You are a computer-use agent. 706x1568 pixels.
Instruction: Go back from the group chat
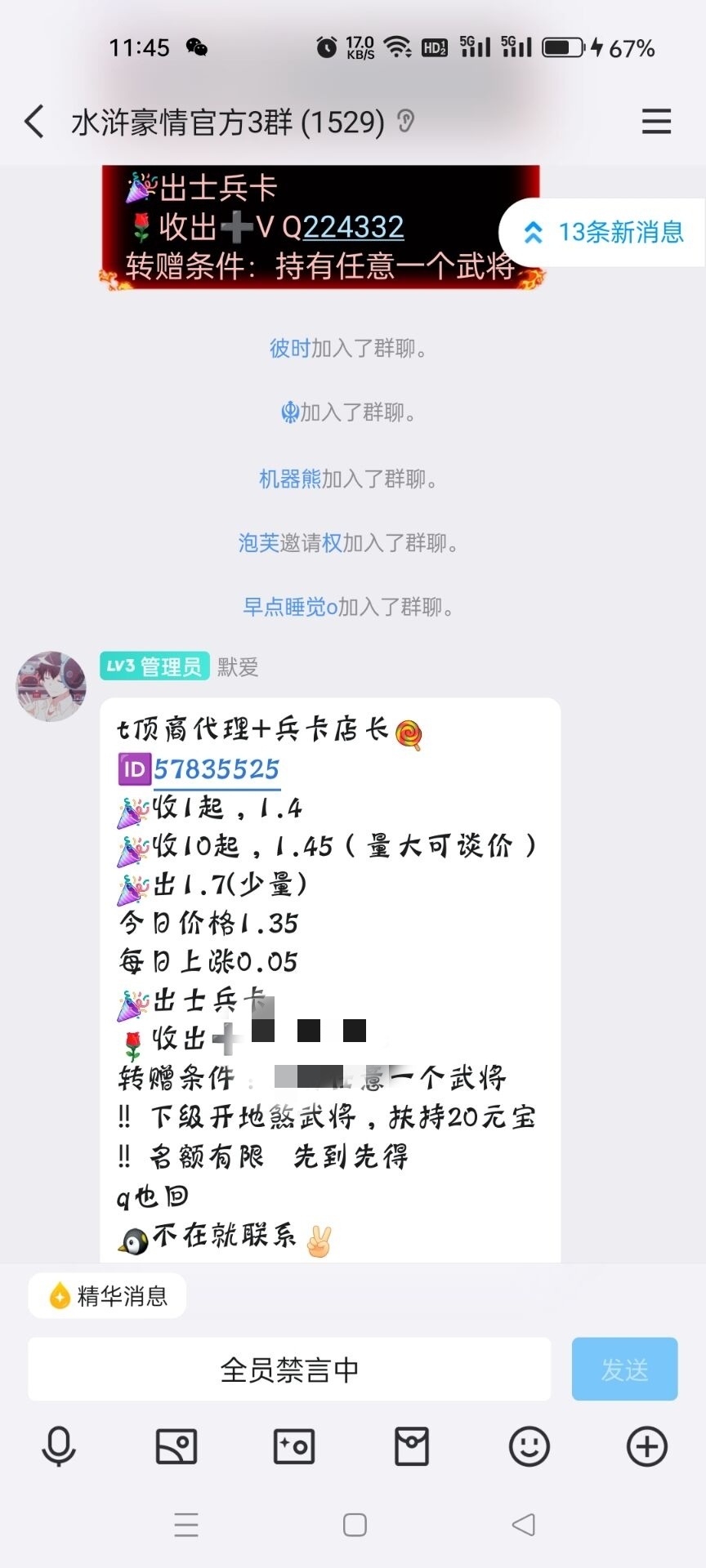[x=34, y=122]
